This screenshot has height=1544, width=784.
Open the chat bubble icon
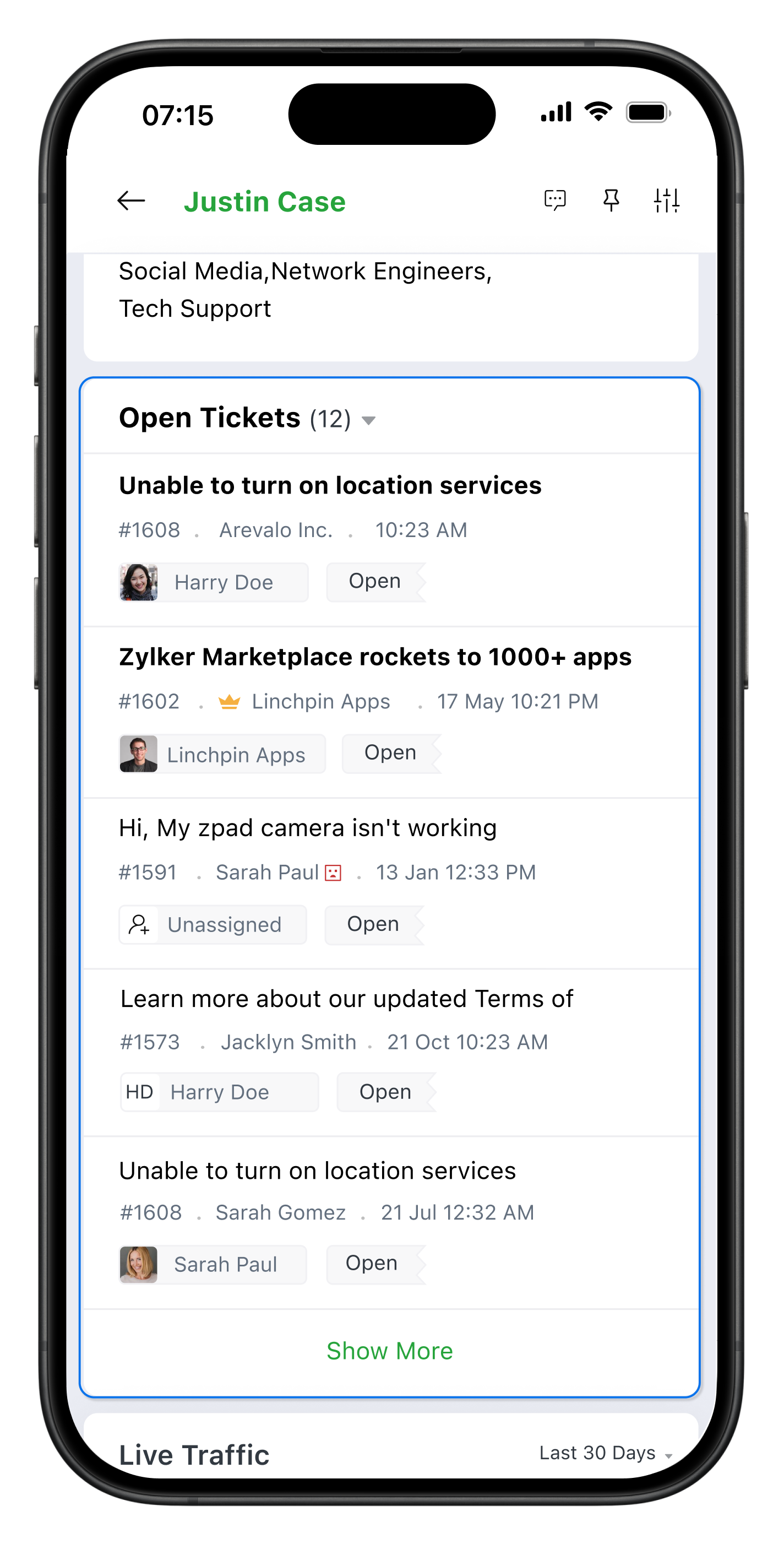pyautogui.click(x=554, y=200)
